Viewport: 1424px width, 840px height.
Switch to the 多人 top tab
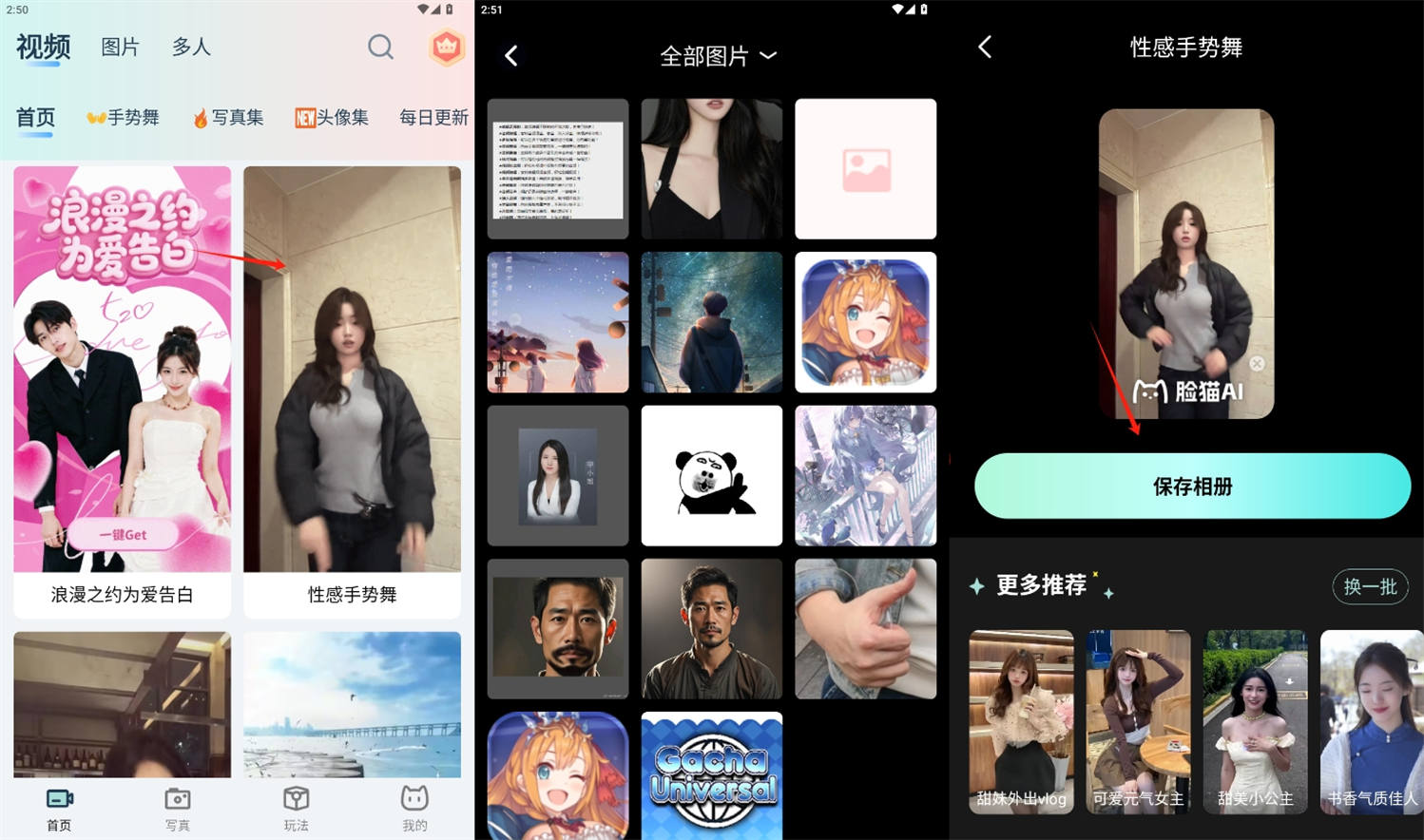pyautogui.click(x=191, y=47)
